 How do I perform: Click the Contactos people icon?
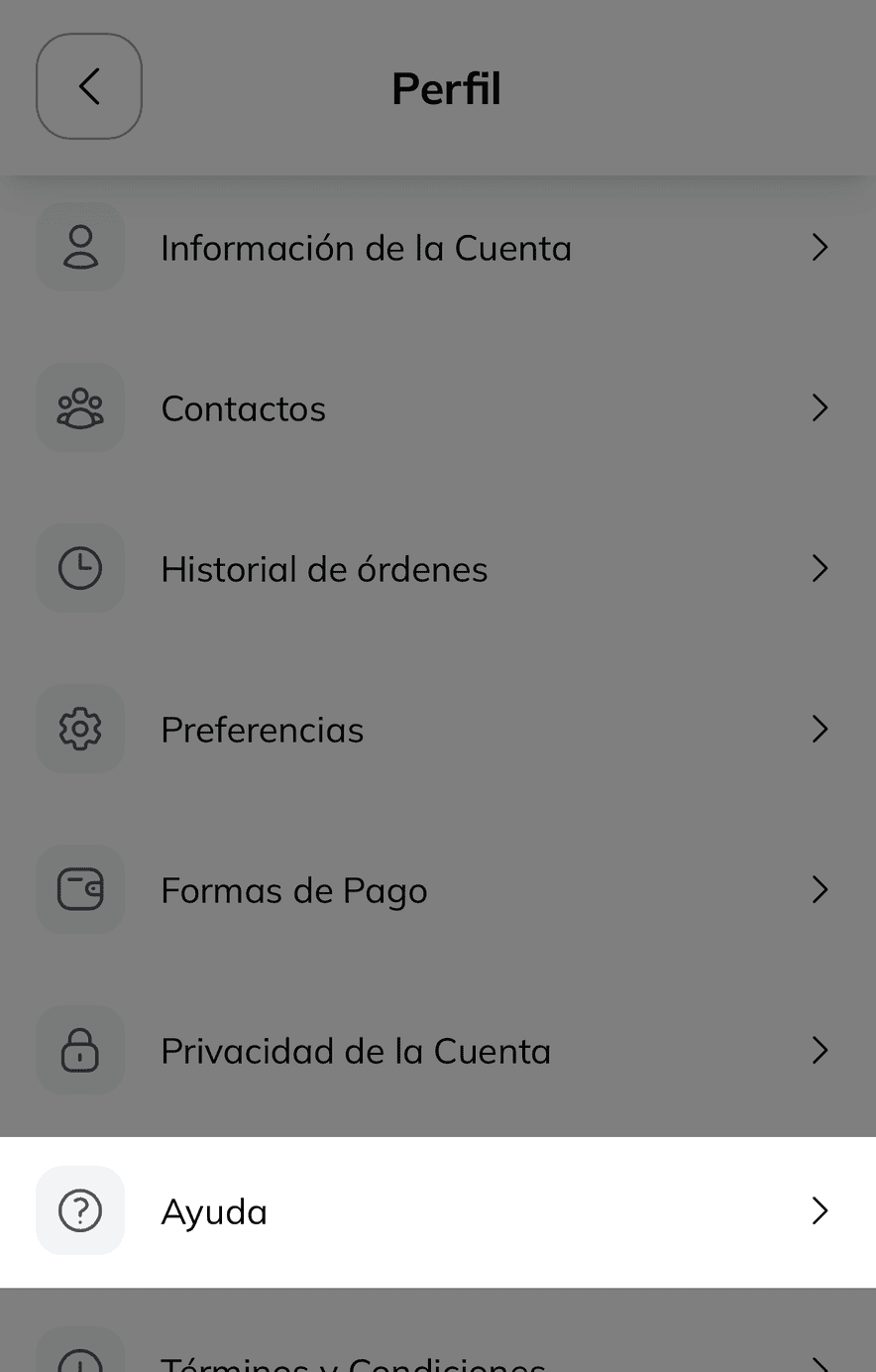(x=80, y=407)
